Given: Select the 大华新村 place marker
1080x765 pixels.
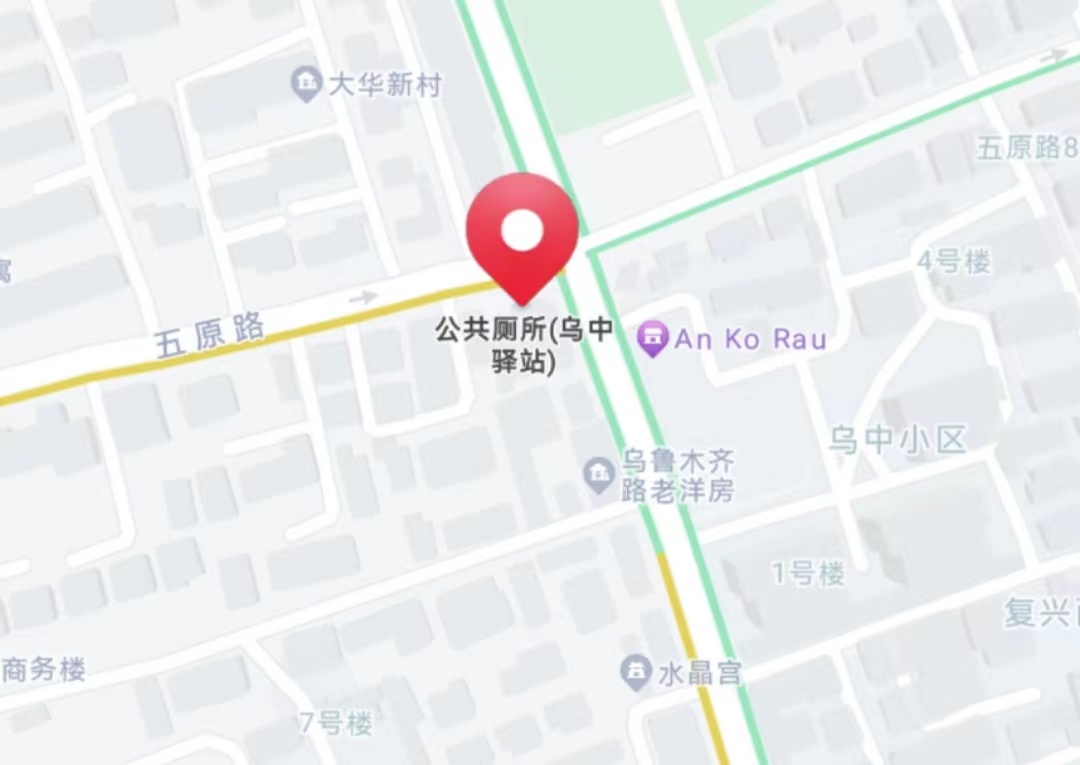Looking at the screenshot, I should [x=306, y=85].
